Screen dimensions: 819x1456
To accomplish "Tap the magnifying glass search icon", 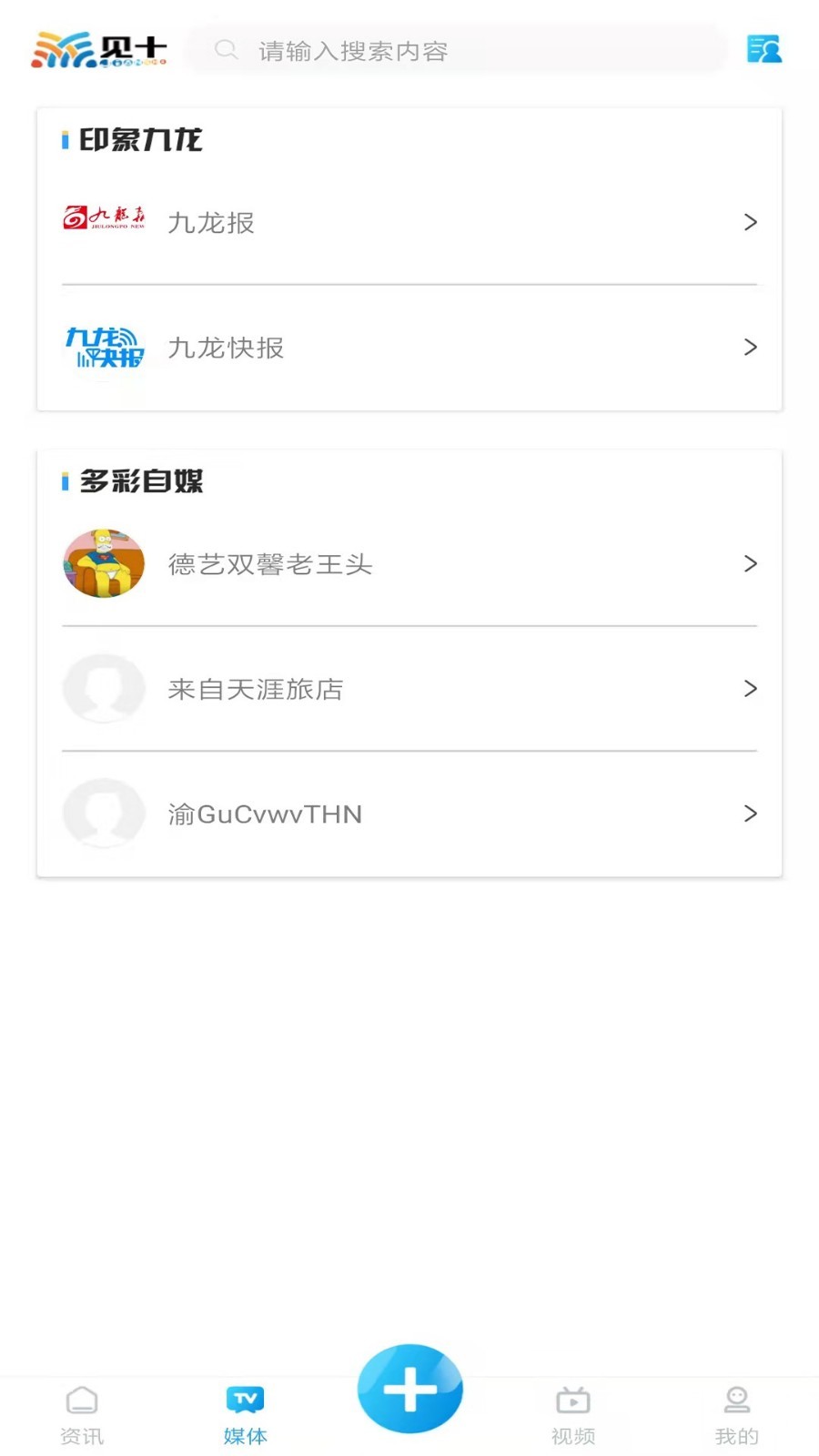I will (x=225, y=50).
